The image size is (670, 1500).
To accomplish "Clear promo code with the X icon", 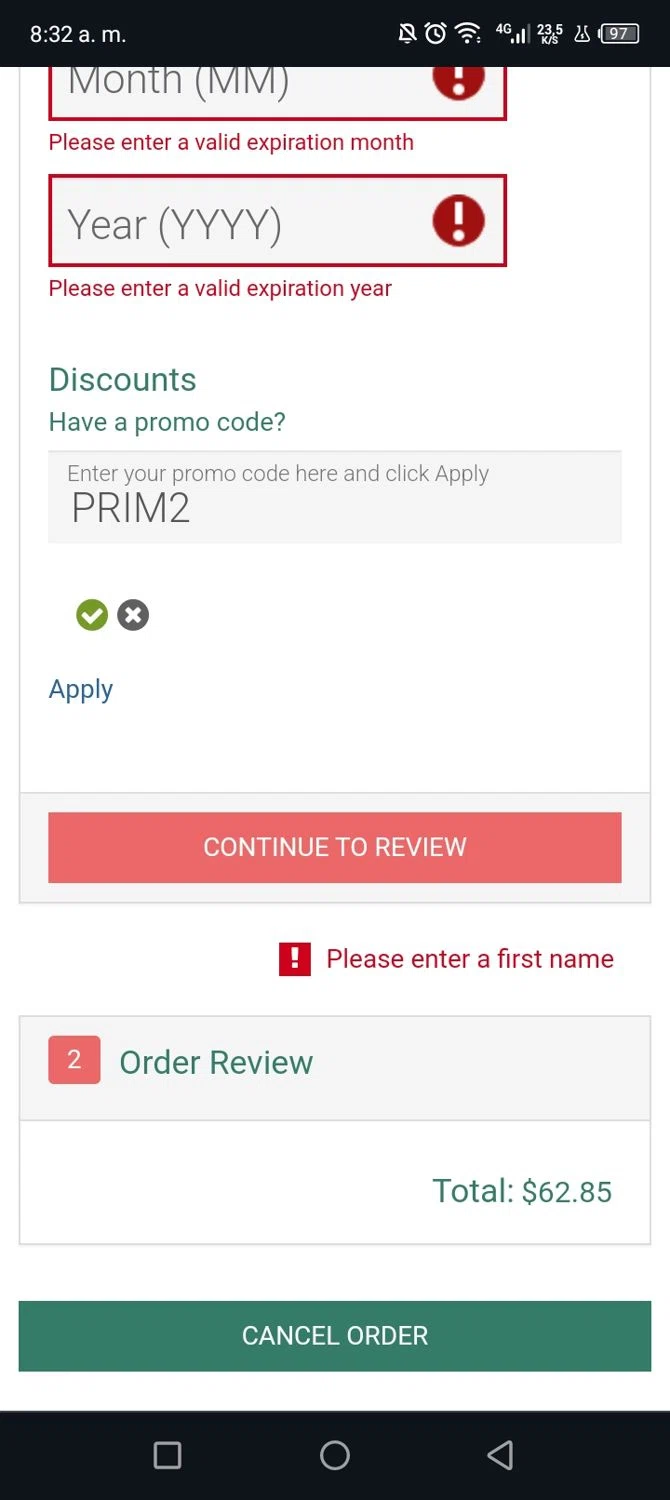I will point(133,615).
